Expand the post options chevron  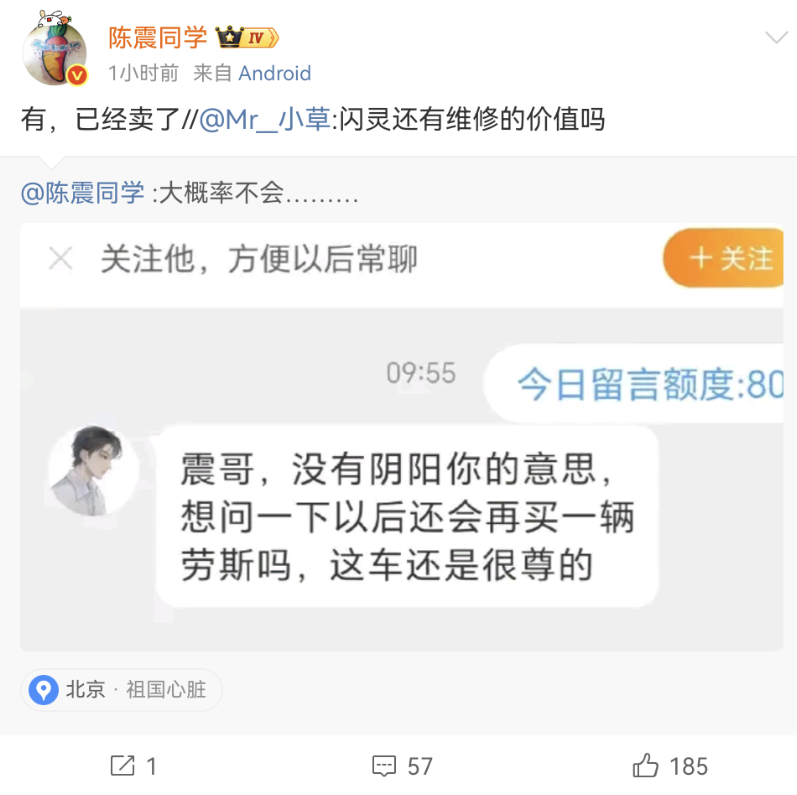[776, 38]
